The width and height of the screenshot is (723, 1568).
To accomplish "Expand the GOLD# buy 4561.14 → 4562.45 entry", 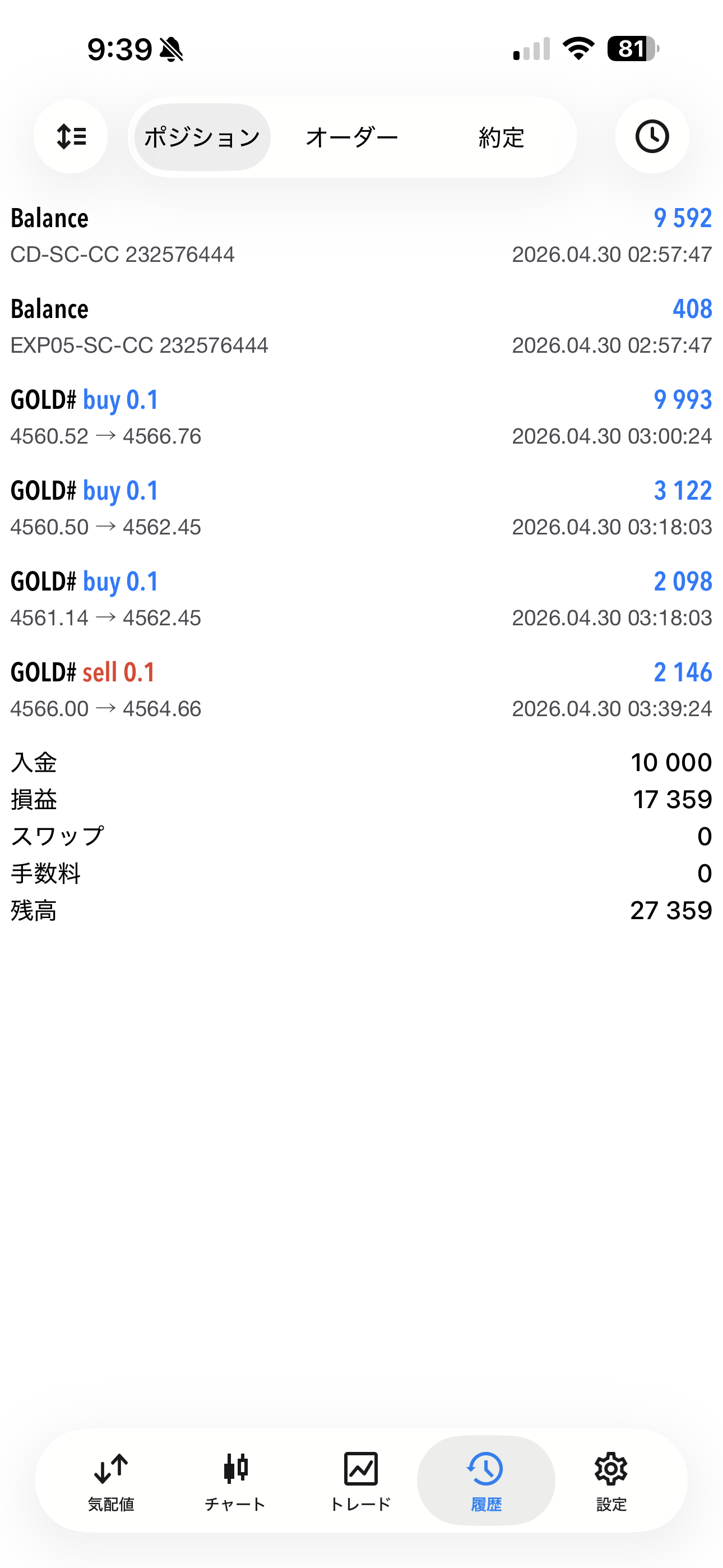I will coord(361,599).
